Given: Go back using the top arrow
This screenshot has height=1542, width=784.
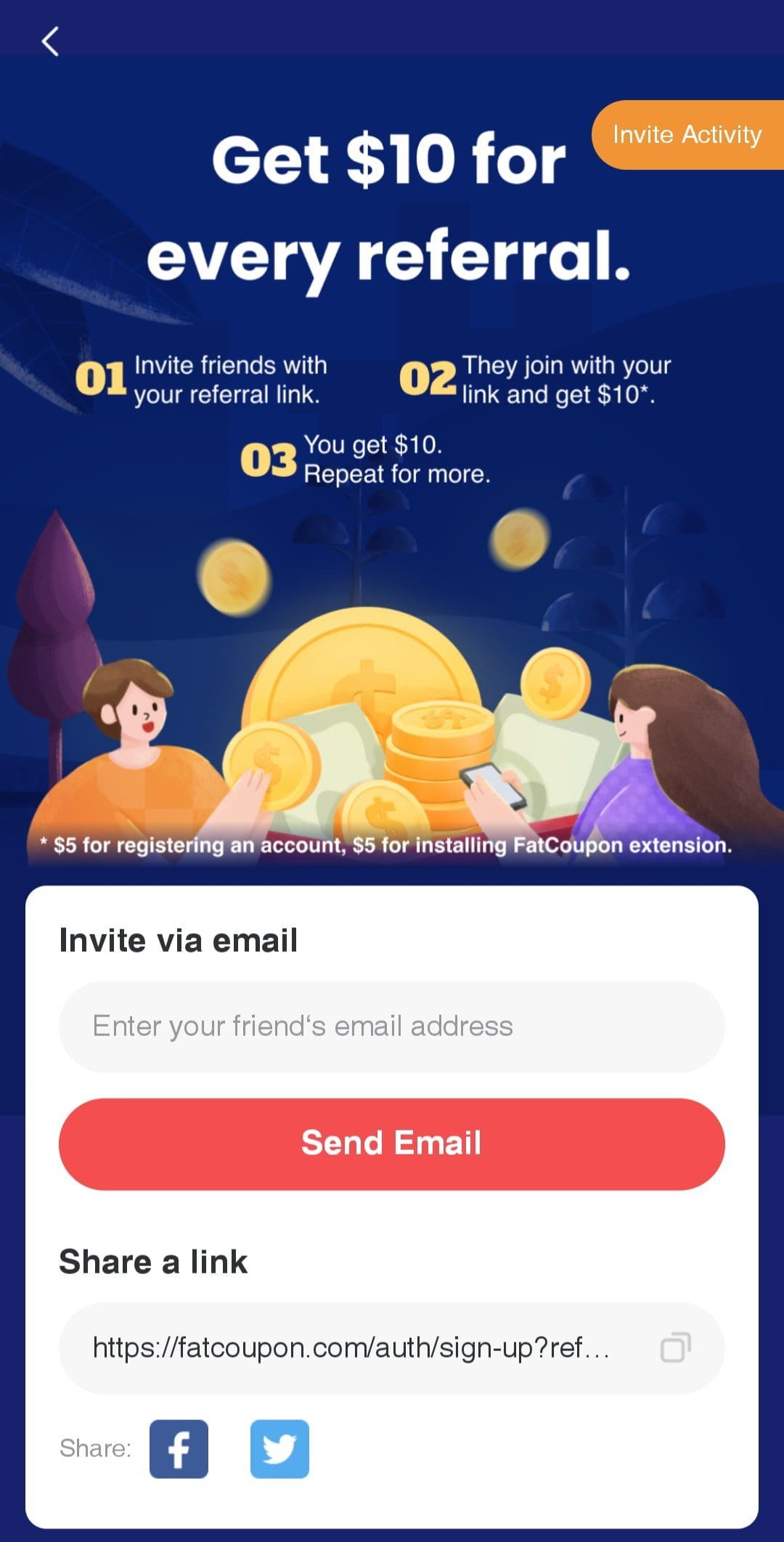Looking at the screenshot, I should click(50, 41).
